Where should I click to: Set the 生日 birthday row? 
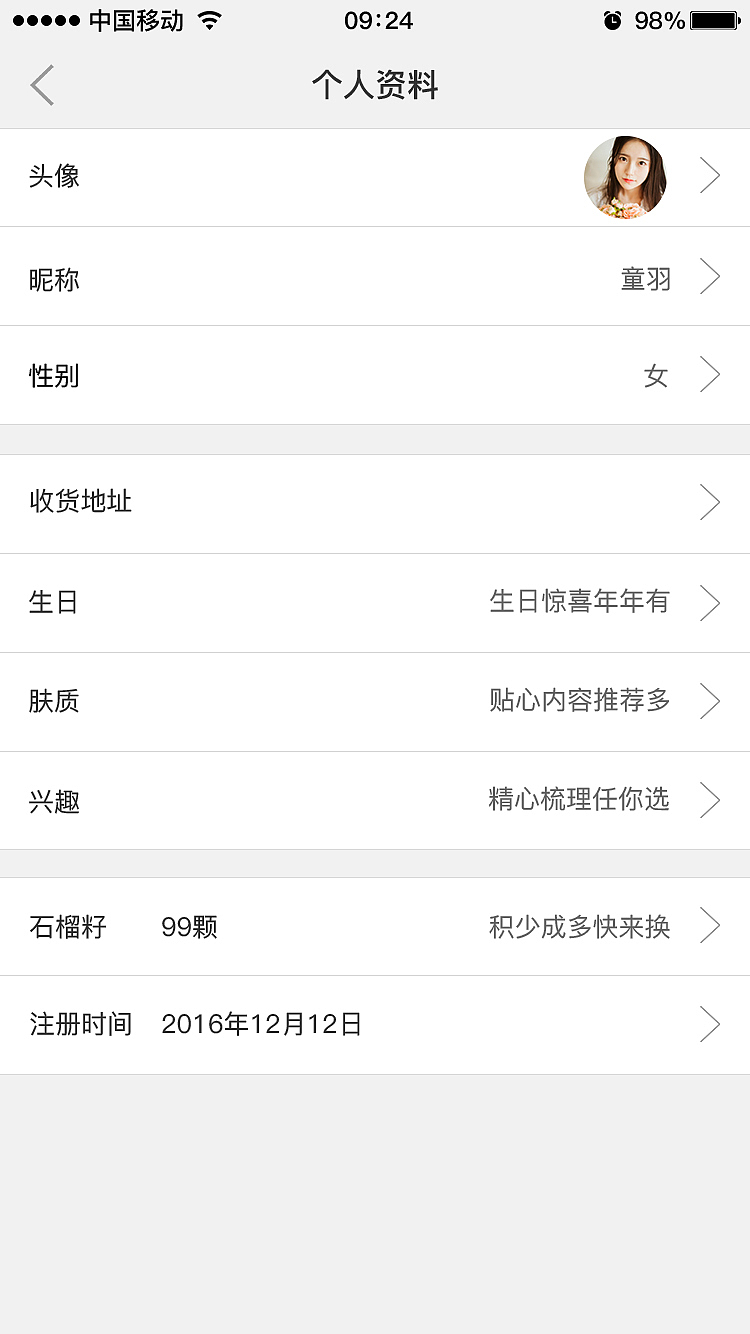click(375, 603)
